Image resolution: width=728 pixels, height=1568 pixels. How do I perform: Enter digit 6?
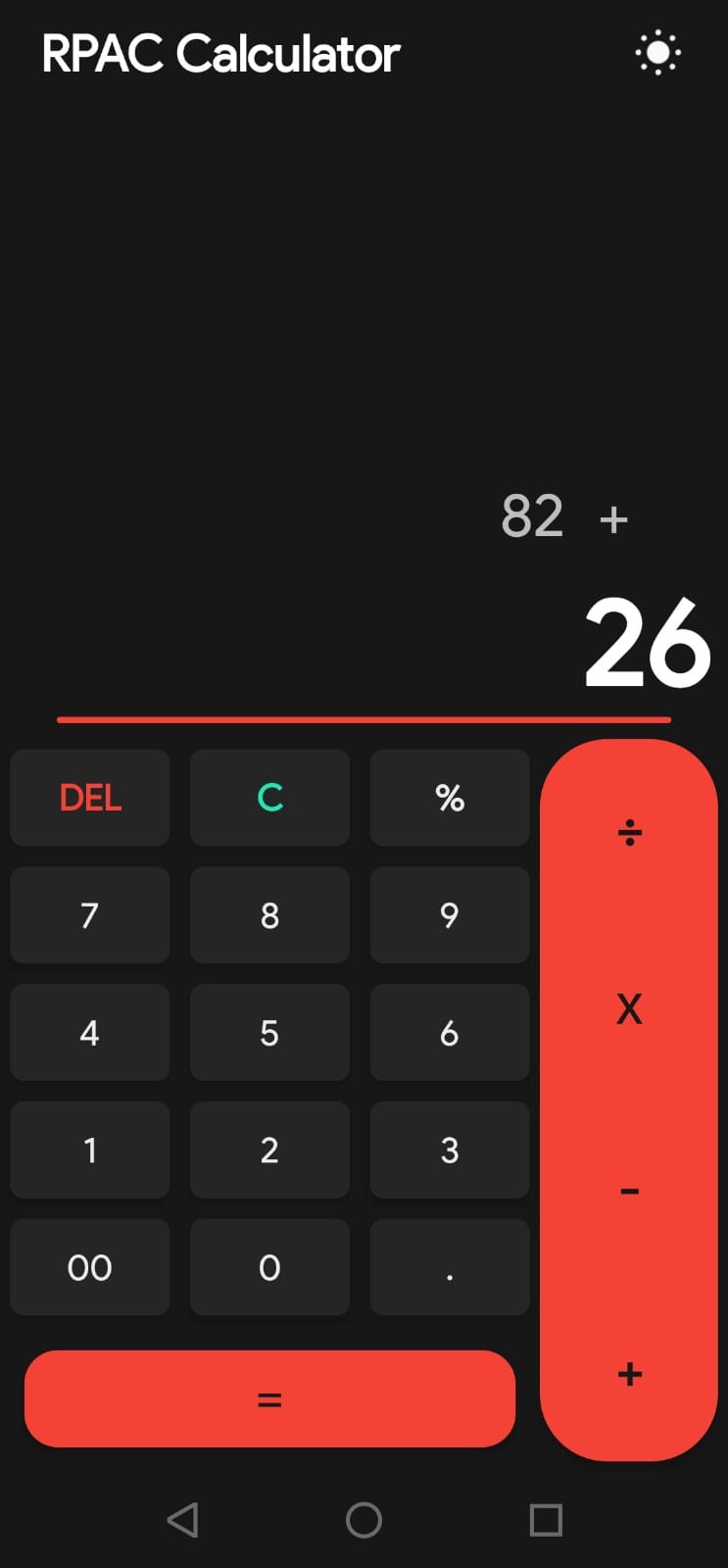pyautogui.click(x=450, y=1033)
